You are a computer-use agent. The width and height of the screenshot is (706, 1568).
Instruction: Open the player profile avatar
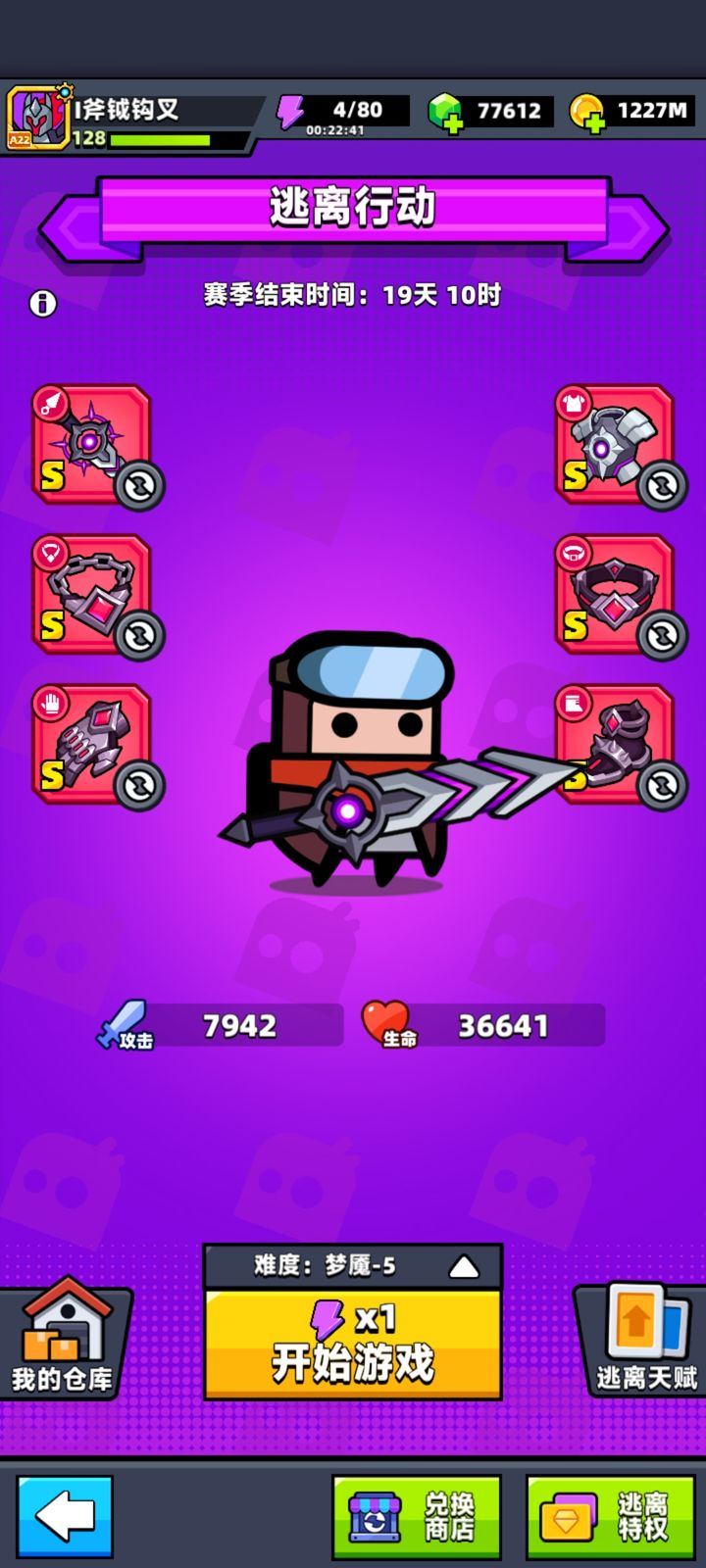coord(37,119)
